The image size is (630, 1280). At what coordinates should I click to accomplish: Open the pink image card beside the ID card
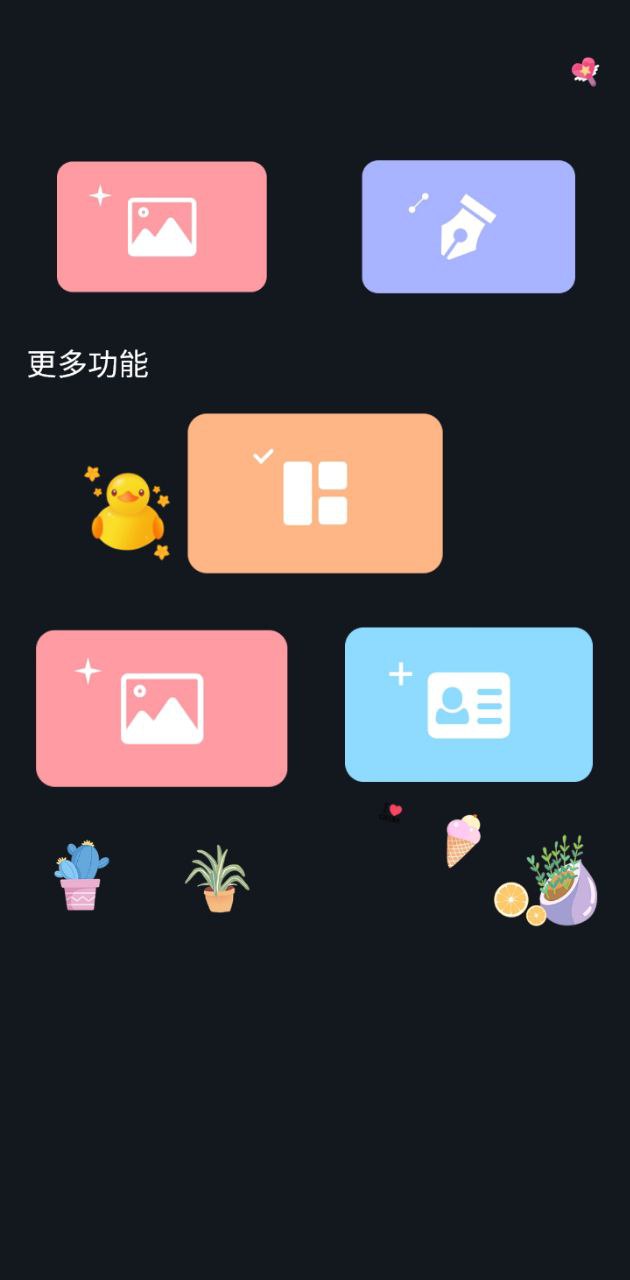[162, 708]
